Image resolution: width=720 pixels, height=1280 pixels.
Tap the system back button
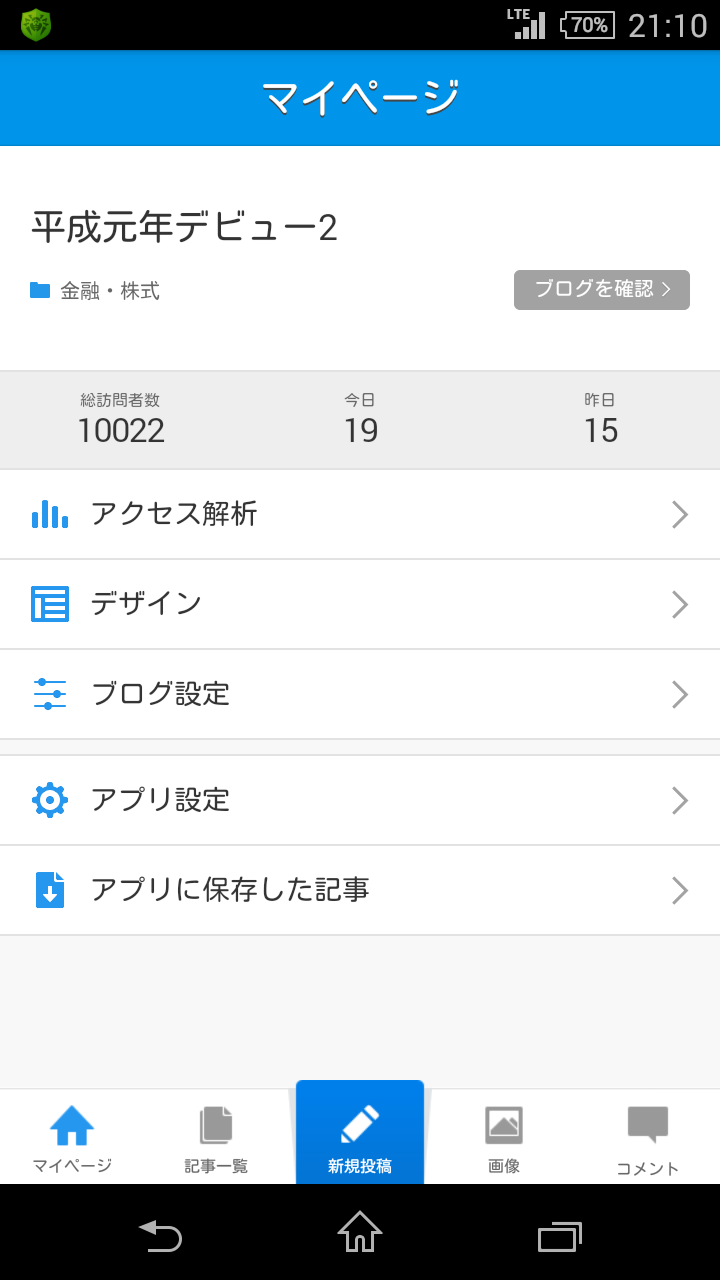(160, 1235)
